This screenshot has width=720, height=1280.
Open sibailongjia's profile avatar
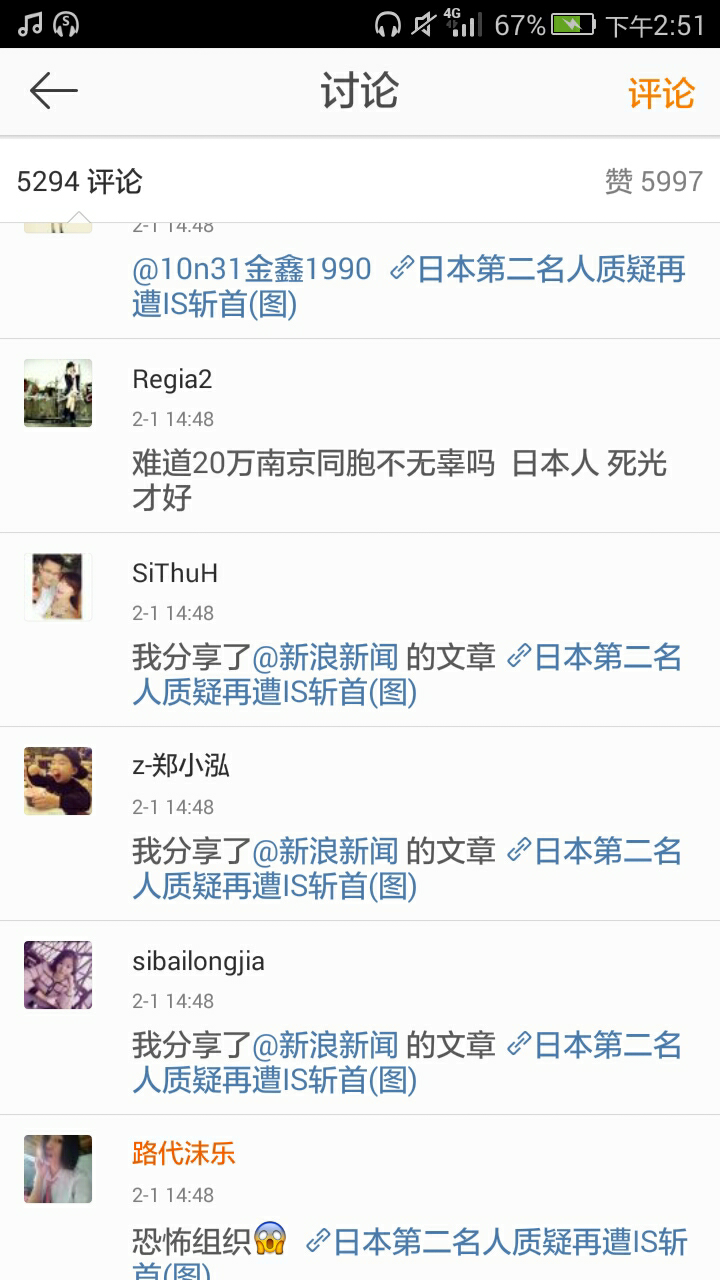pos(58,975)
